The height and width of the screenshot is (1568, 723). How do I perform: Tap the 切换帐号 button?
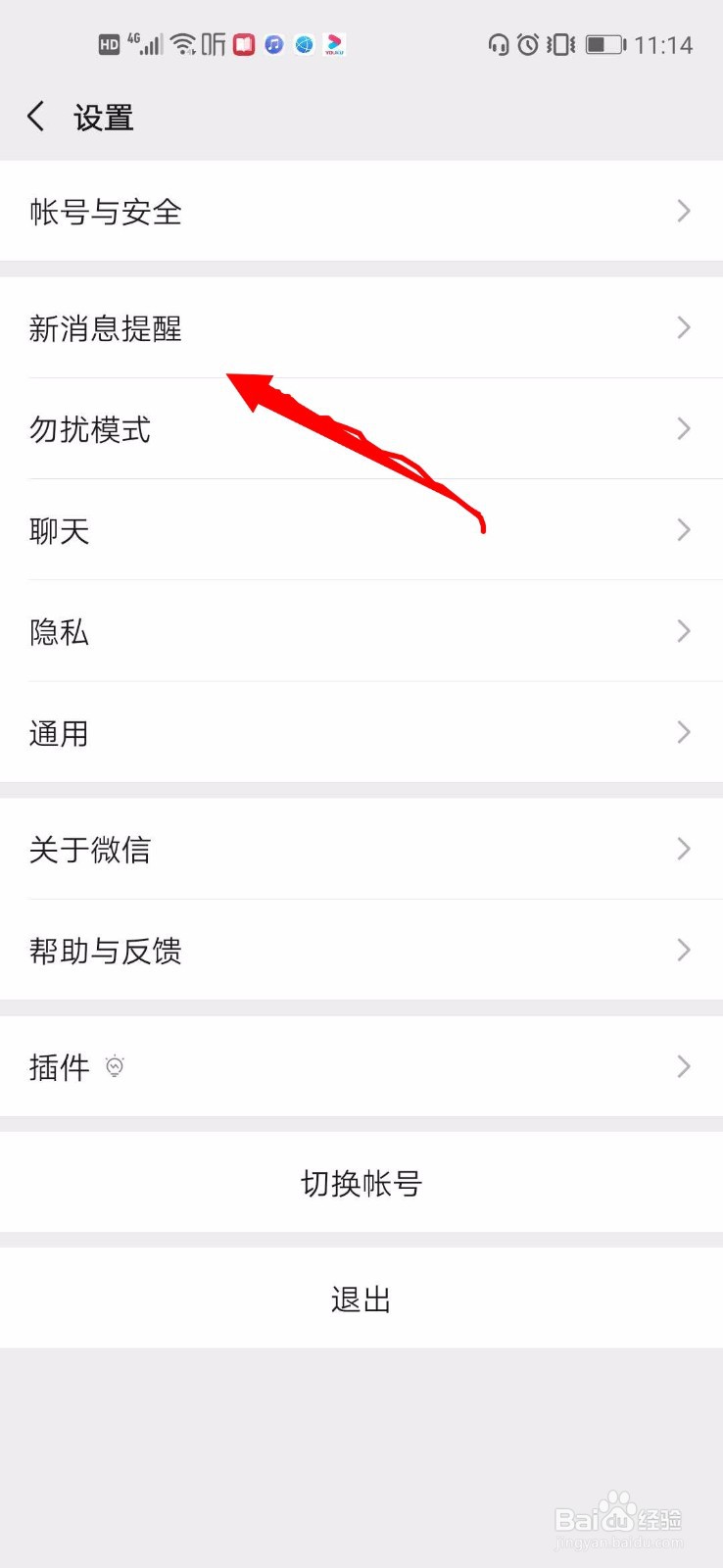[361, 1183]
